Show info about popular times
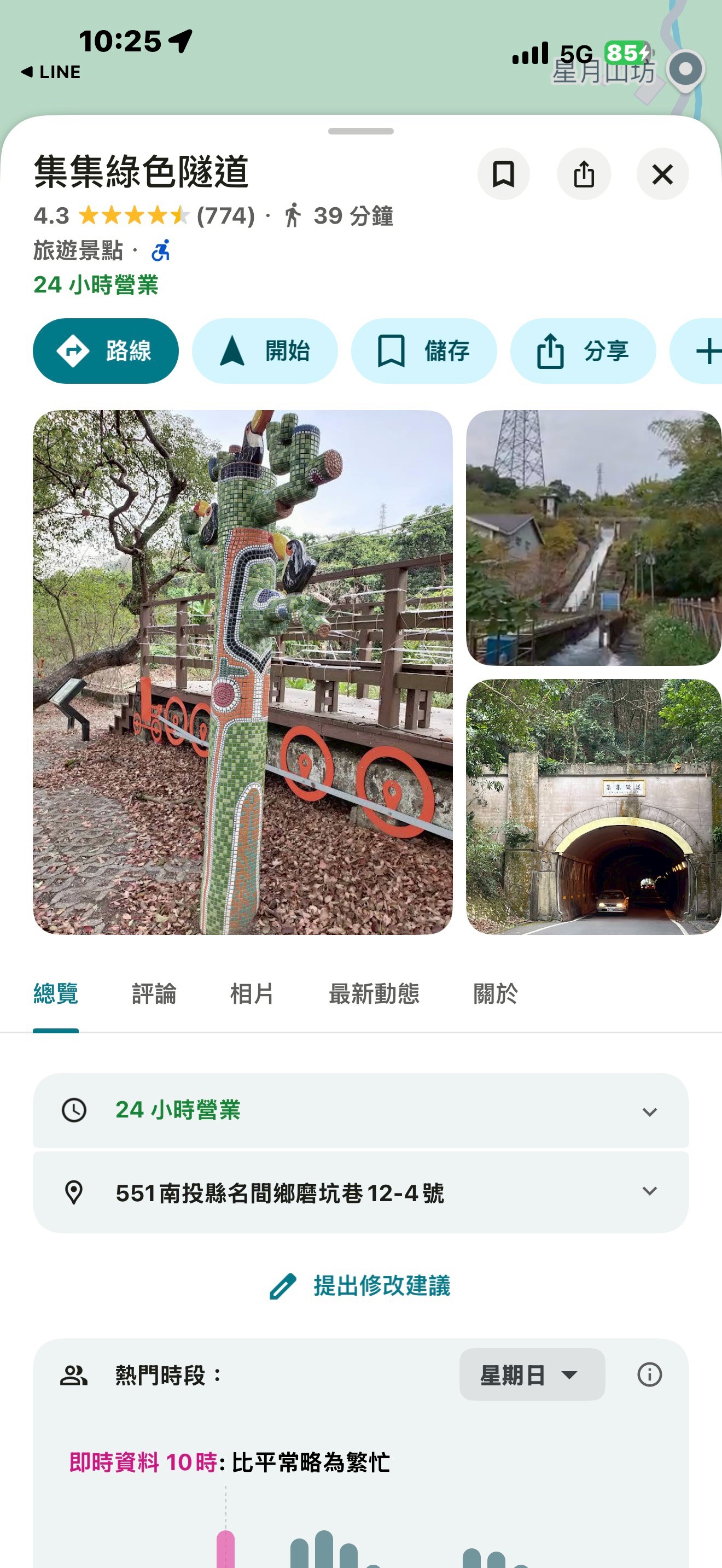 click(x=649, y=1375)
